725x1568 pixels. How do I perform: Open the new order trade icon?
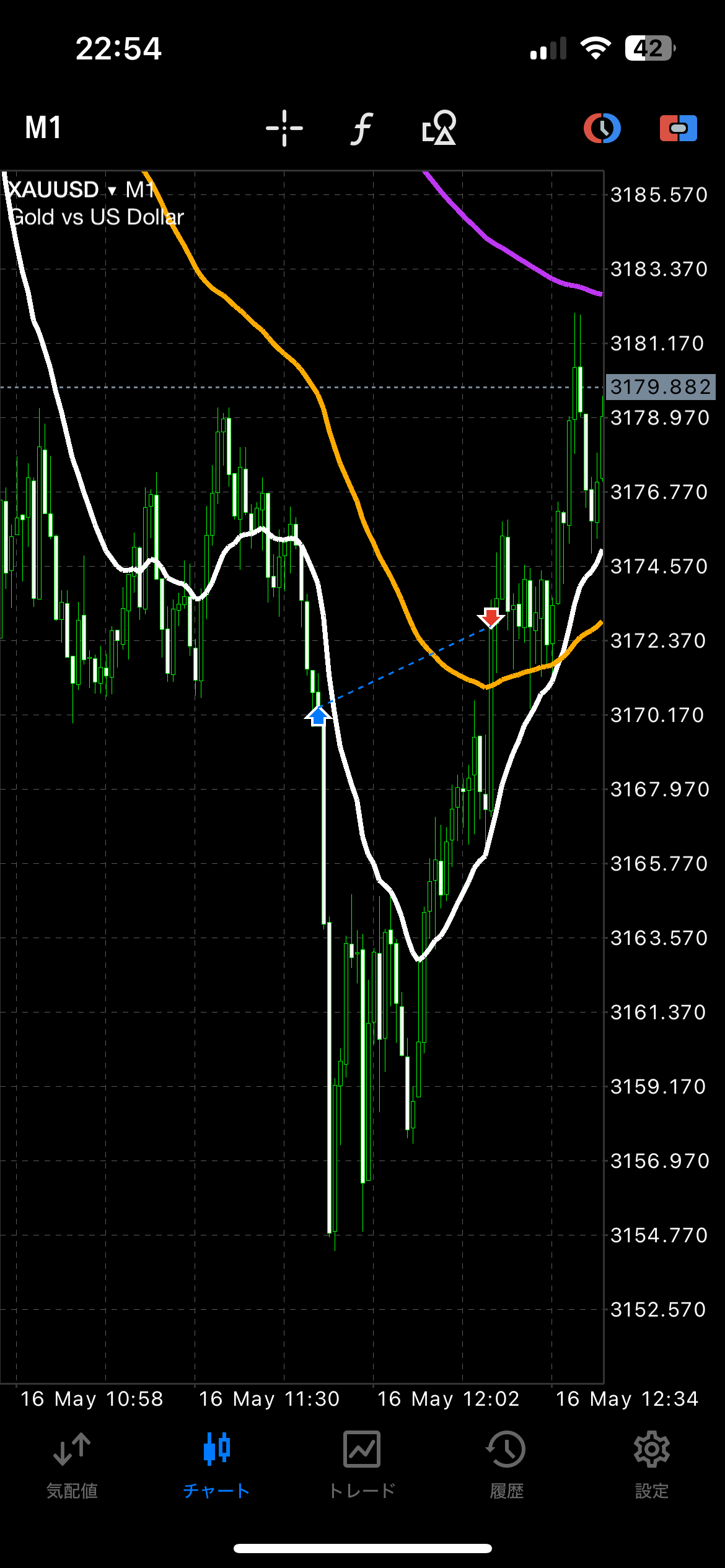pos(678,128)
